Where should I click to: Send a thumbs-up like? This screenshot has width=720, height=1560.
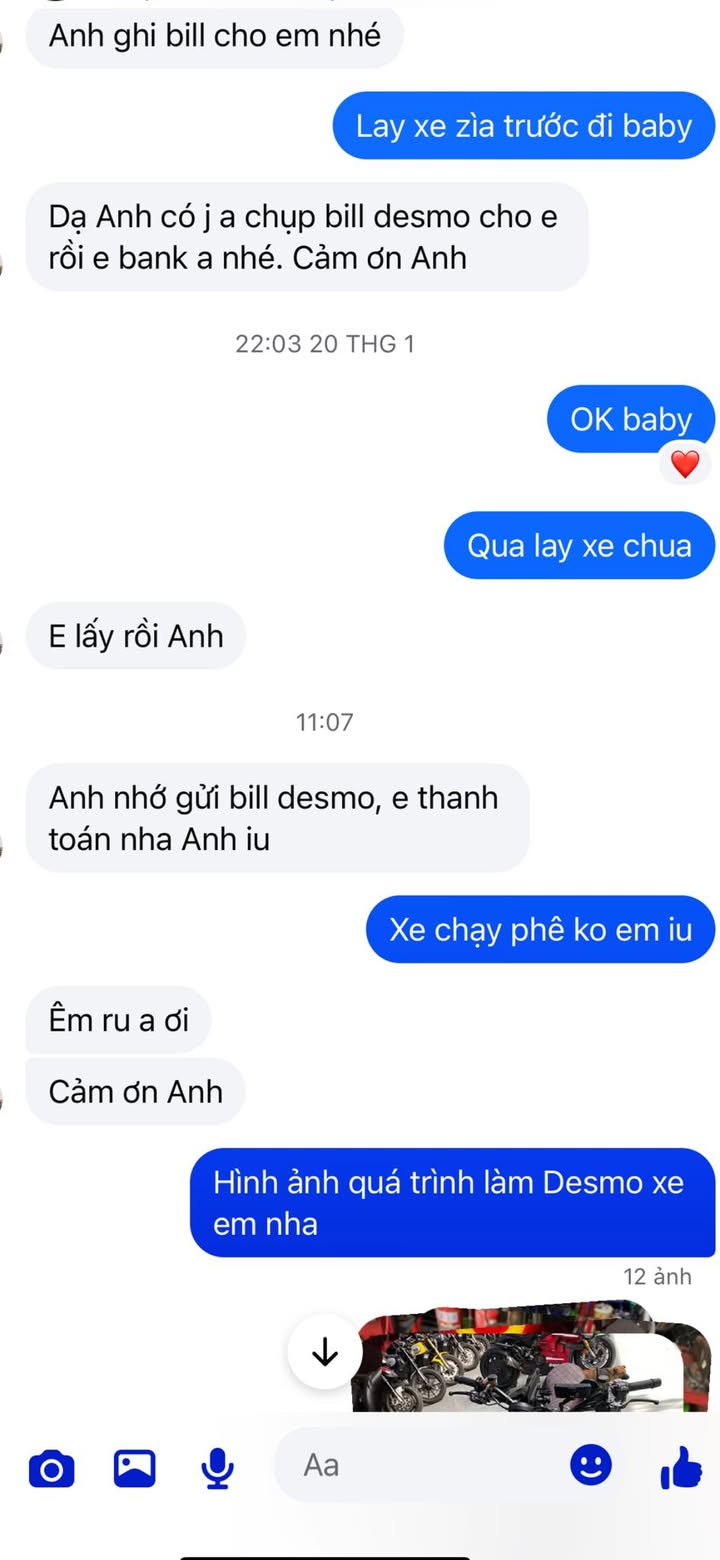[682, 1468]
